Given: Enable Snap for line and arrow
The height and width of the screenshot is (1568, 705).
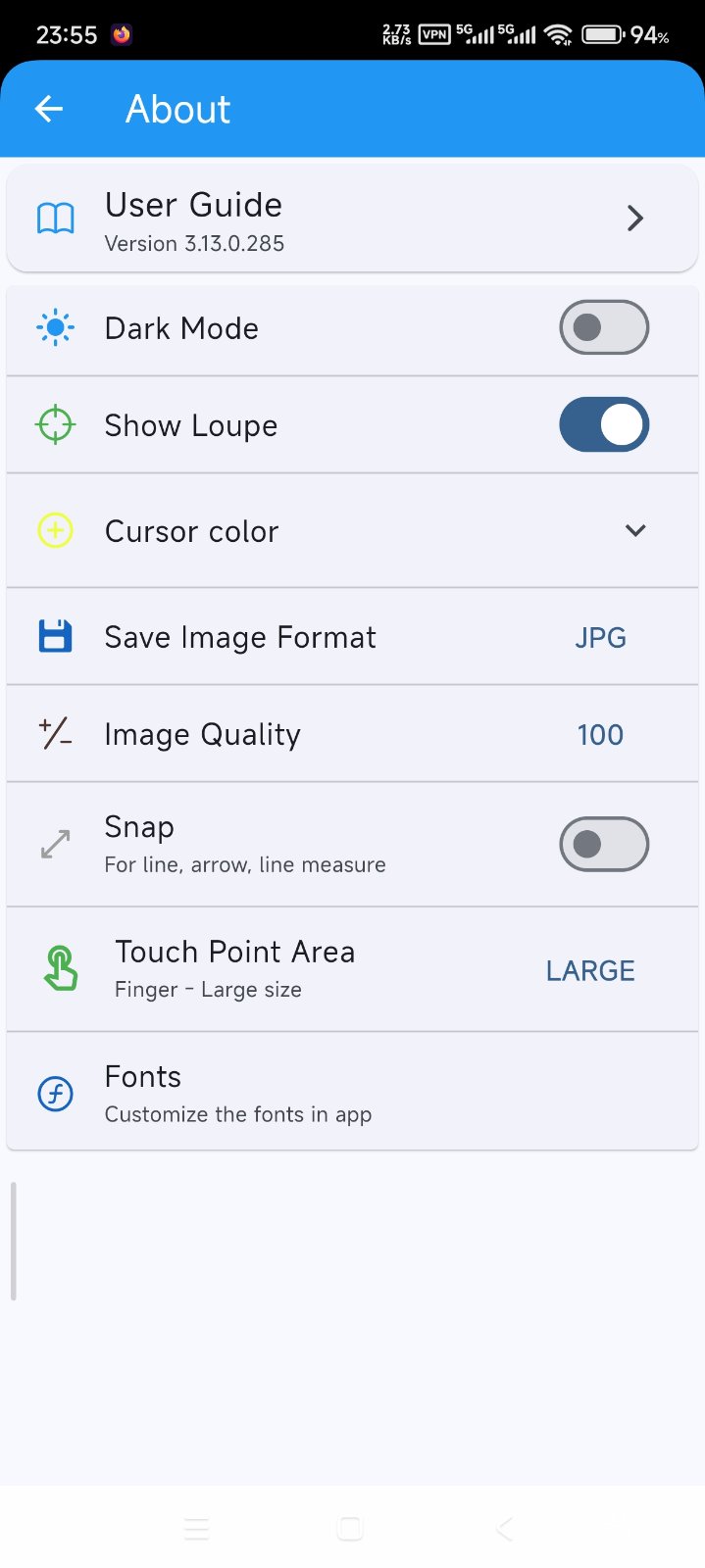Looking at the screenshot, I should 603,844.
